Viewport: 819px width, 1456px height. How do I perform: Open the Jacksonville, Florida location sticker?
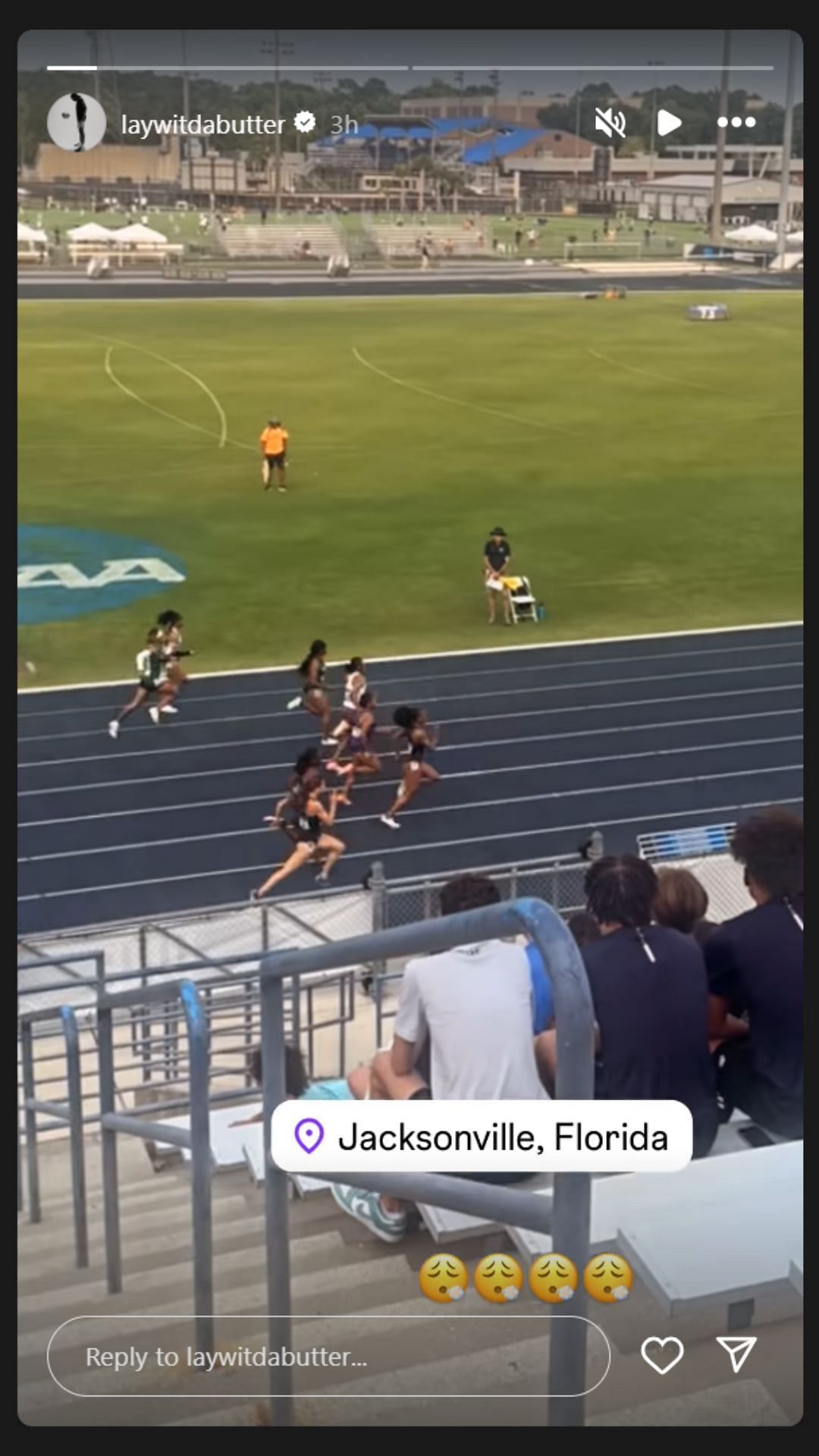pyautogui.click(x=482, y=1136)
